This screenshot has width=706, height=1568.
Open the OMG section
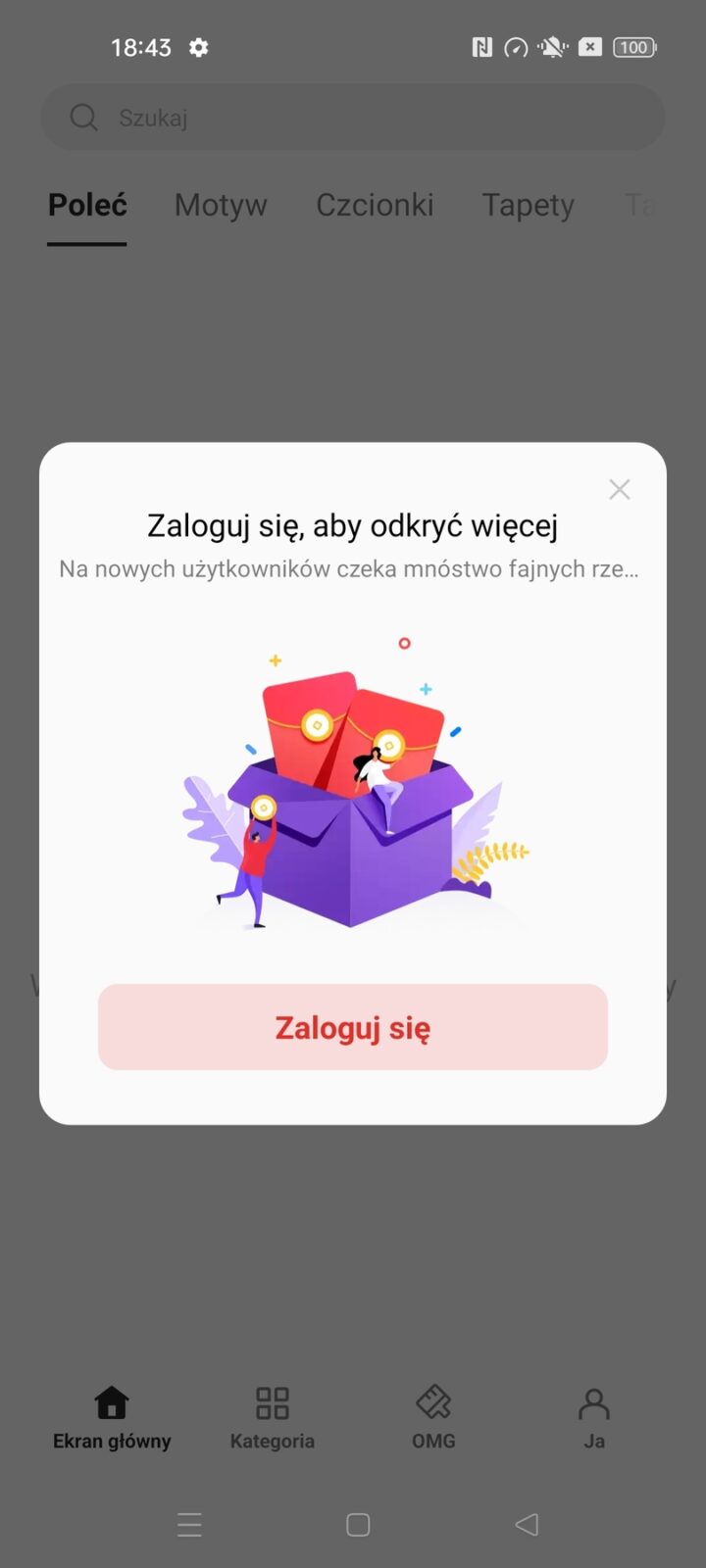point(433,1416)
